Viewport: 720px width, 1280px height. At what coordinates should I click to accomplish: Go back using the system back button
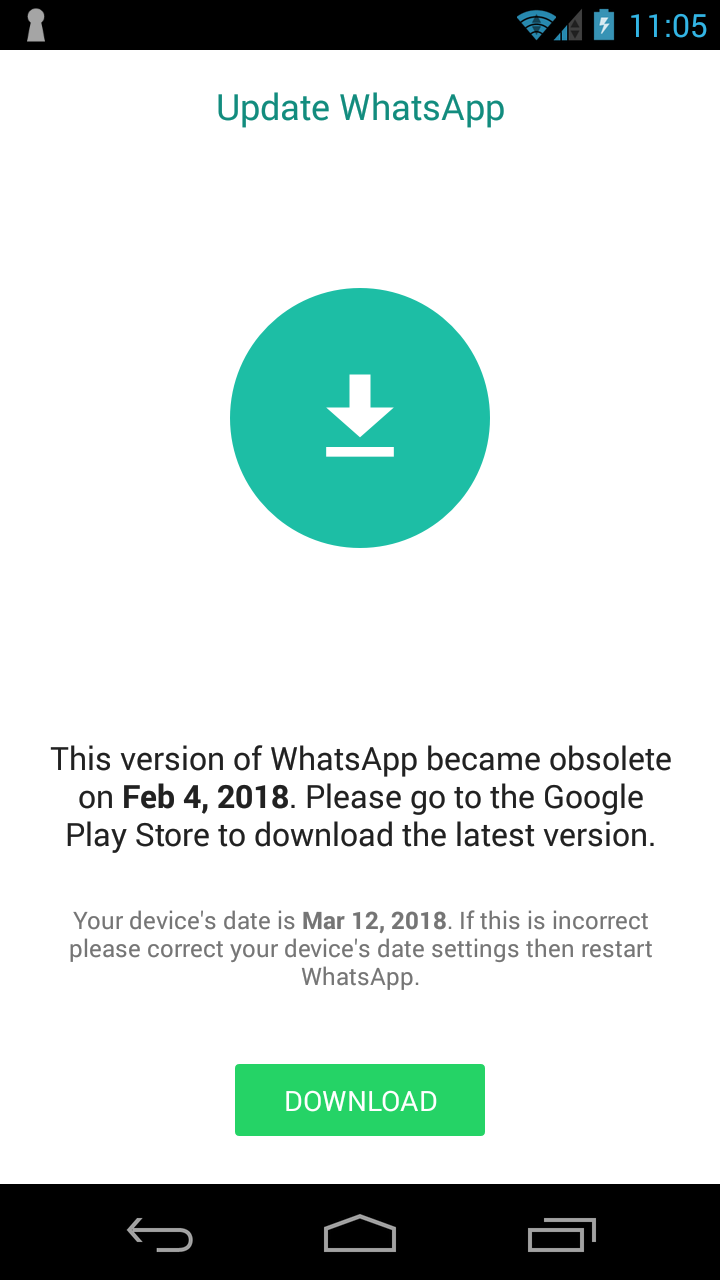click(160, 1234)
